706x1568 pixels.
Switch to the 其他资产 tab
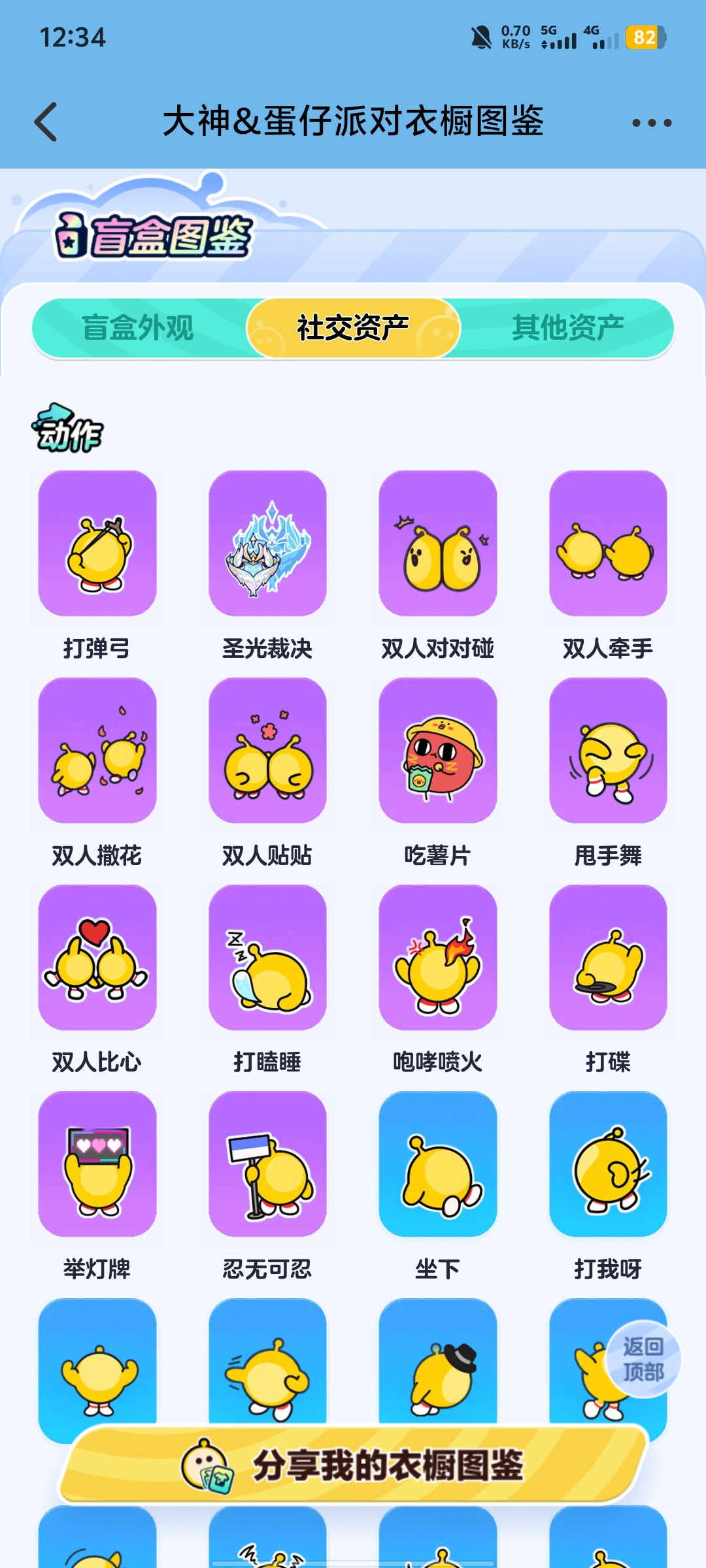coord(567,328)
